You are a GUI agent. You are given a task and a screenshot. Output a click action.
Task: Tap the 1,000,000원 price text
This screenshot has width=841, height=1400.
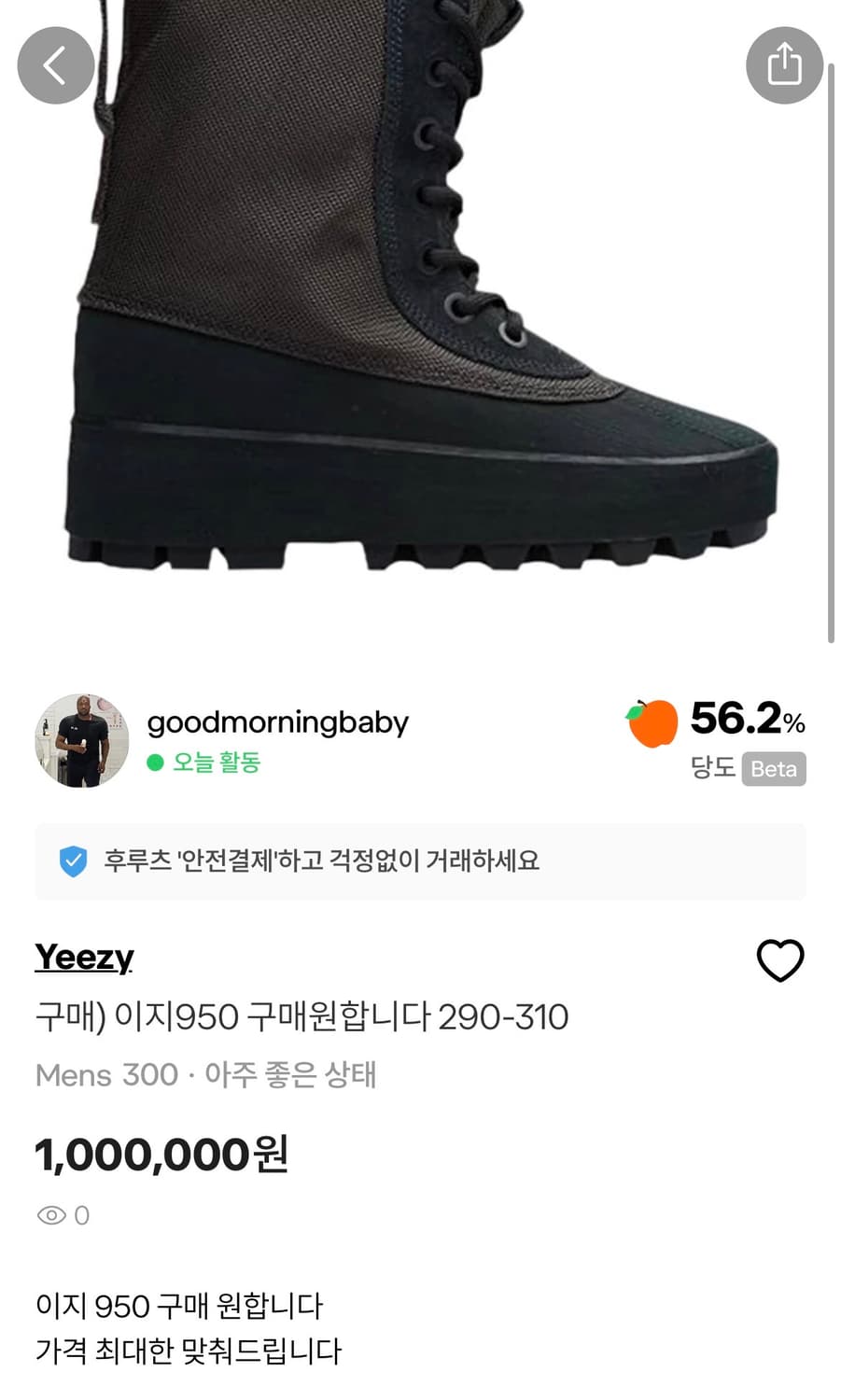[161, 1155]
